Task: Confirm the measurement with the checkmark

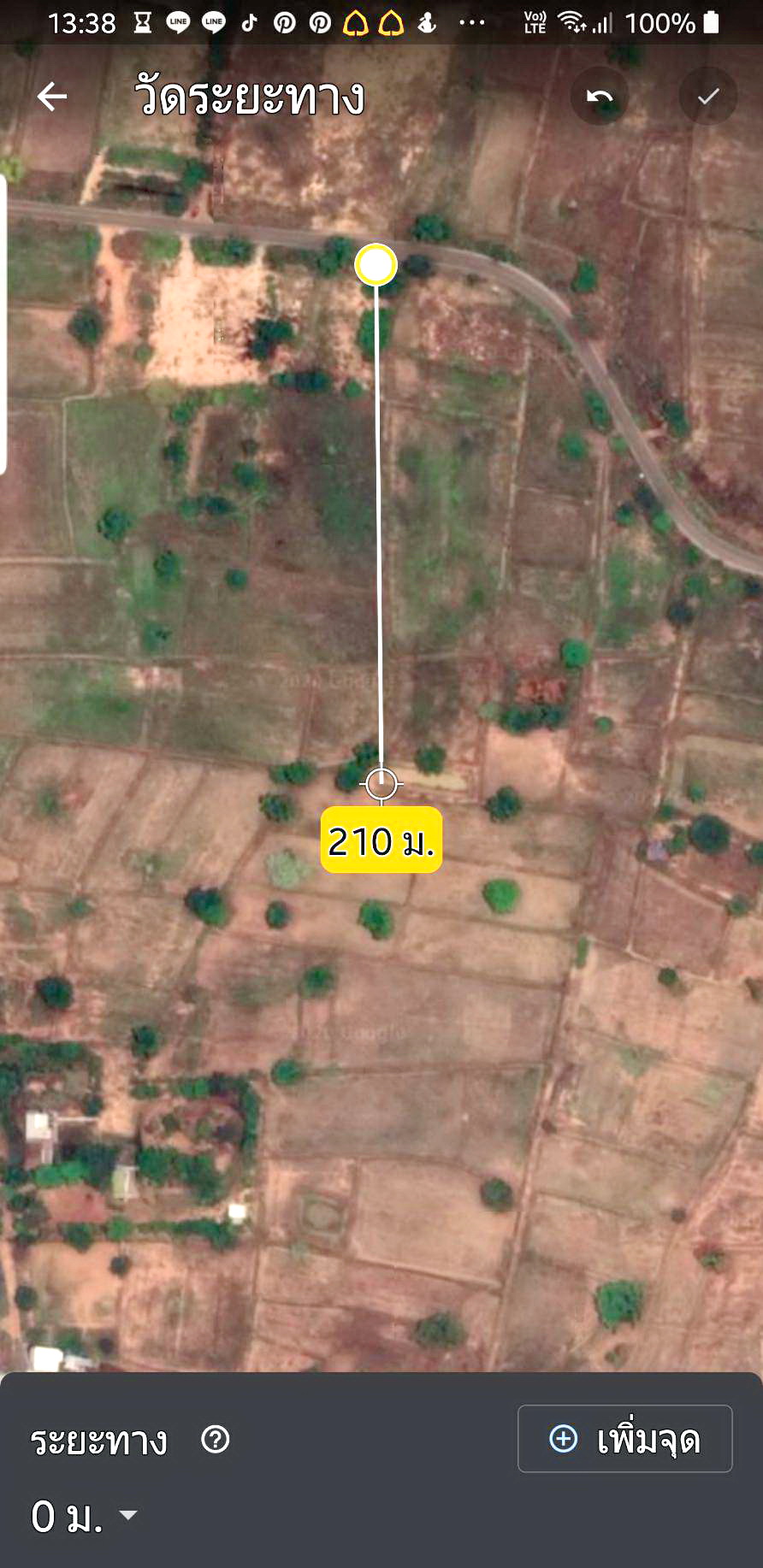Action: (x=708, y=97)
